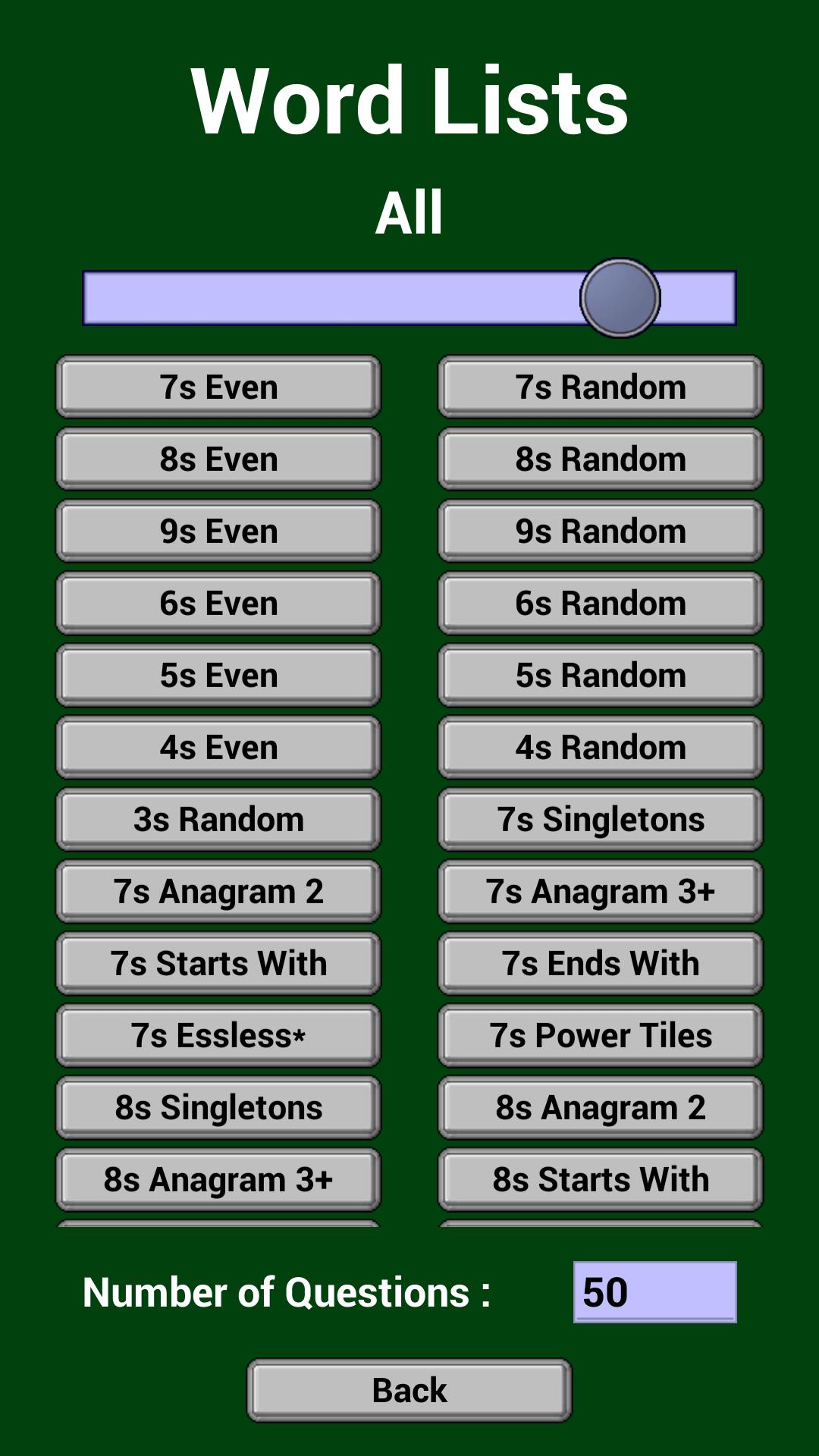Screen dimensions: 819x1456
Task: Select 8s Starts With
Action: pyautogui.click(x=601, y=1179)
